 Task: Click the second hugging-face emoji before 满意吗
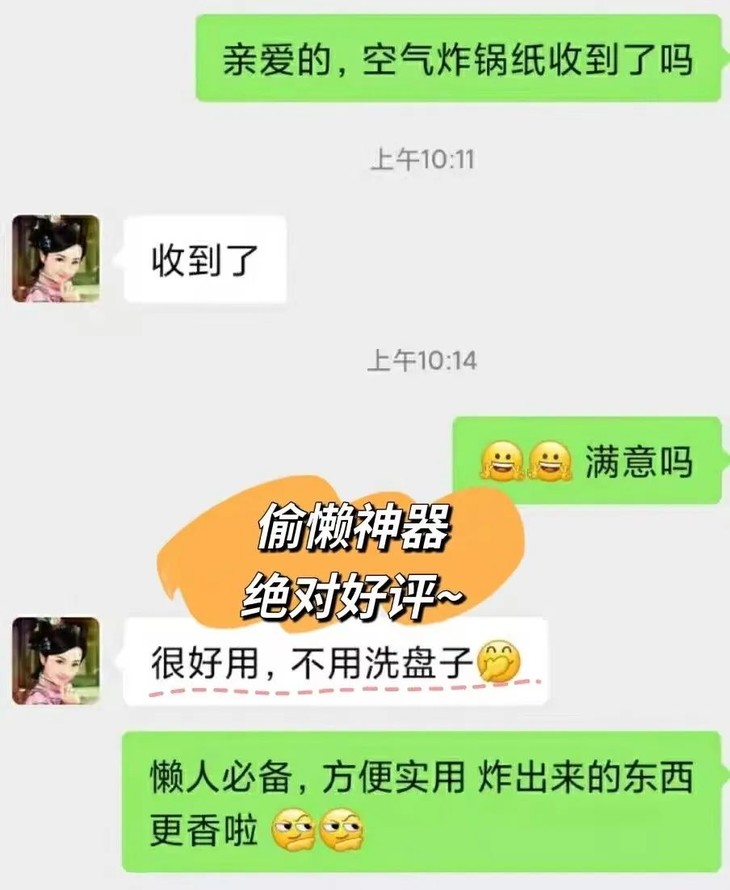(551, 459)
